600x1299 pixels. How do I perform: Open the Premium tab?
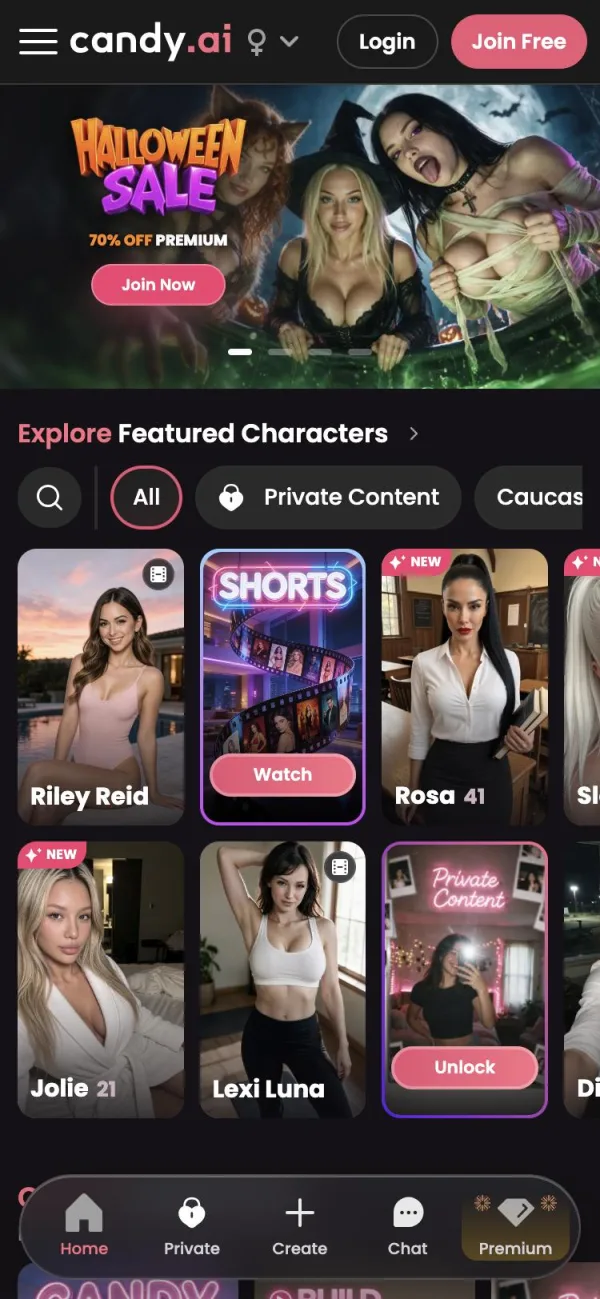click(515, 1226)
